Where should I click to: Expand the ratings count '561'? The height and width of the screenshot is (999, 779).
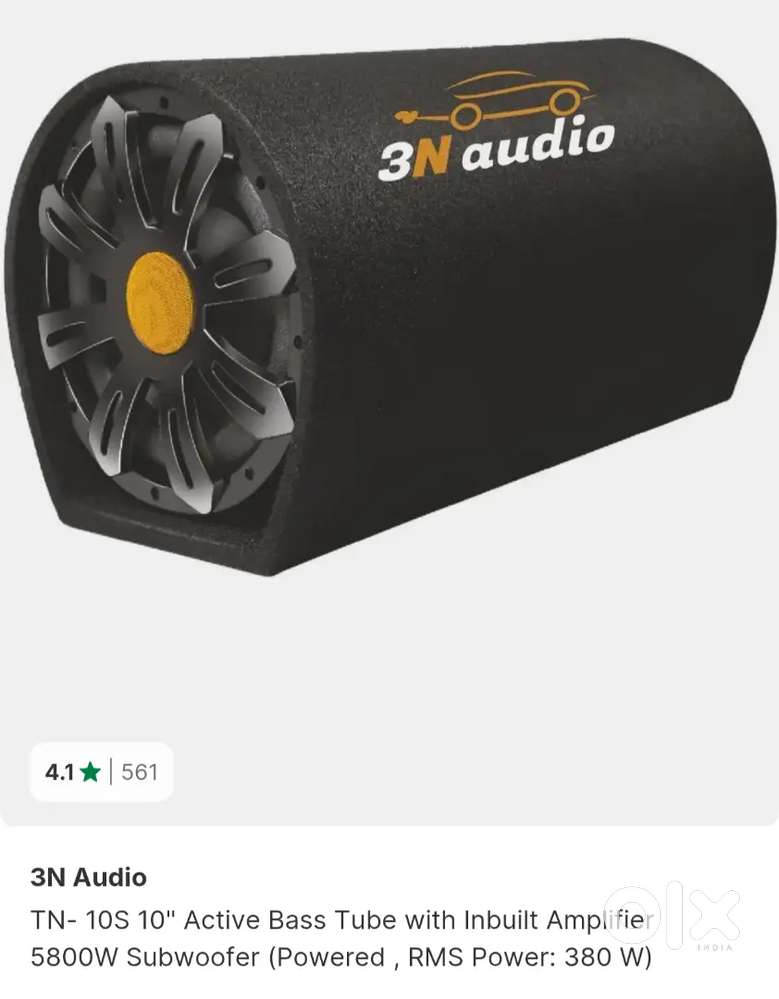[x=139, y=771]
